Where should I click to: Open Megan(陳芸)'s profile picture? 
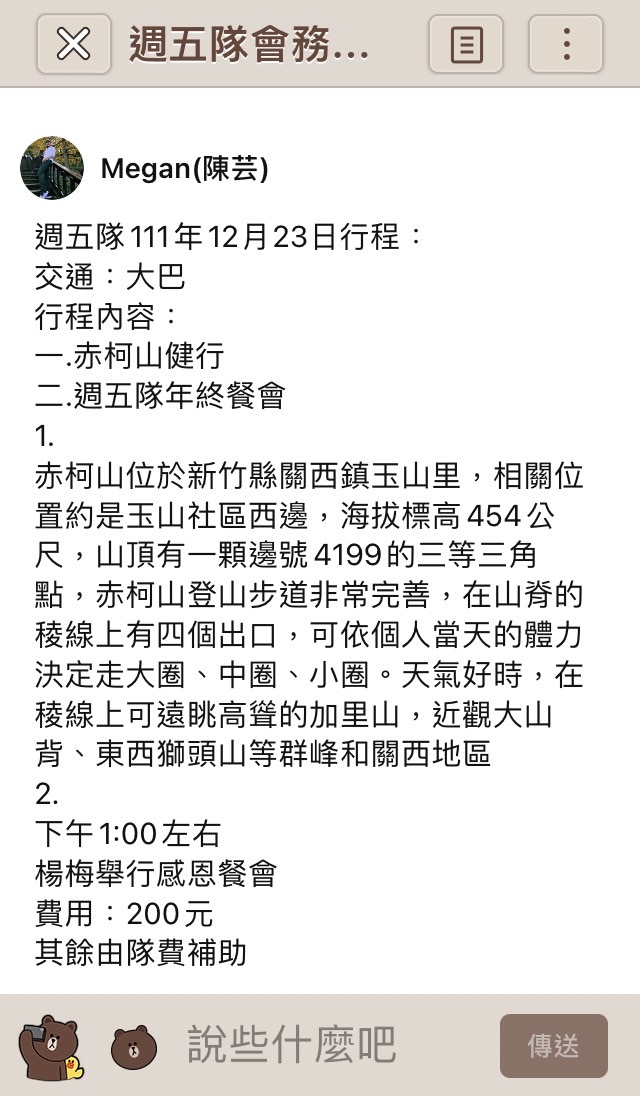[x=52, y=168]
